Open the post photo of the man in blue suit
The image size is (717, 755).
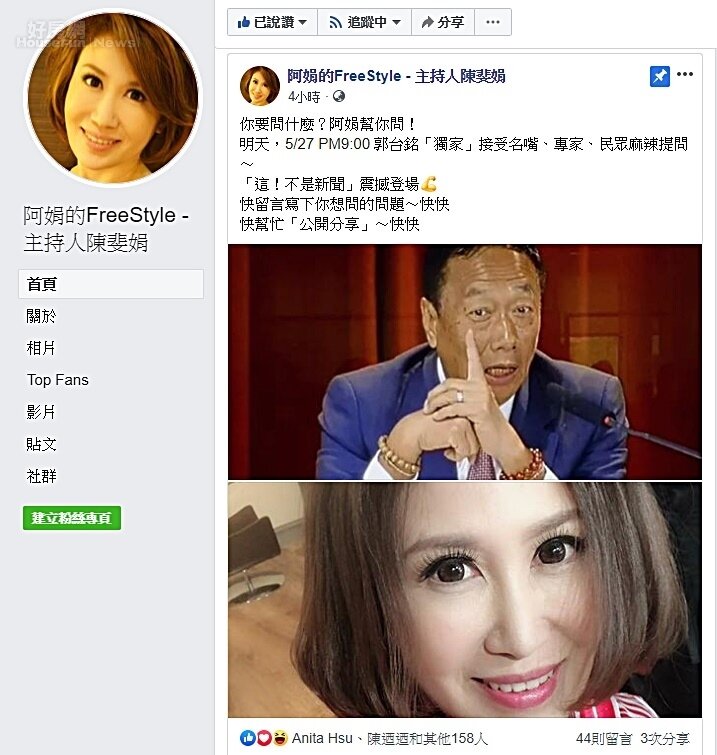[465, 362]
